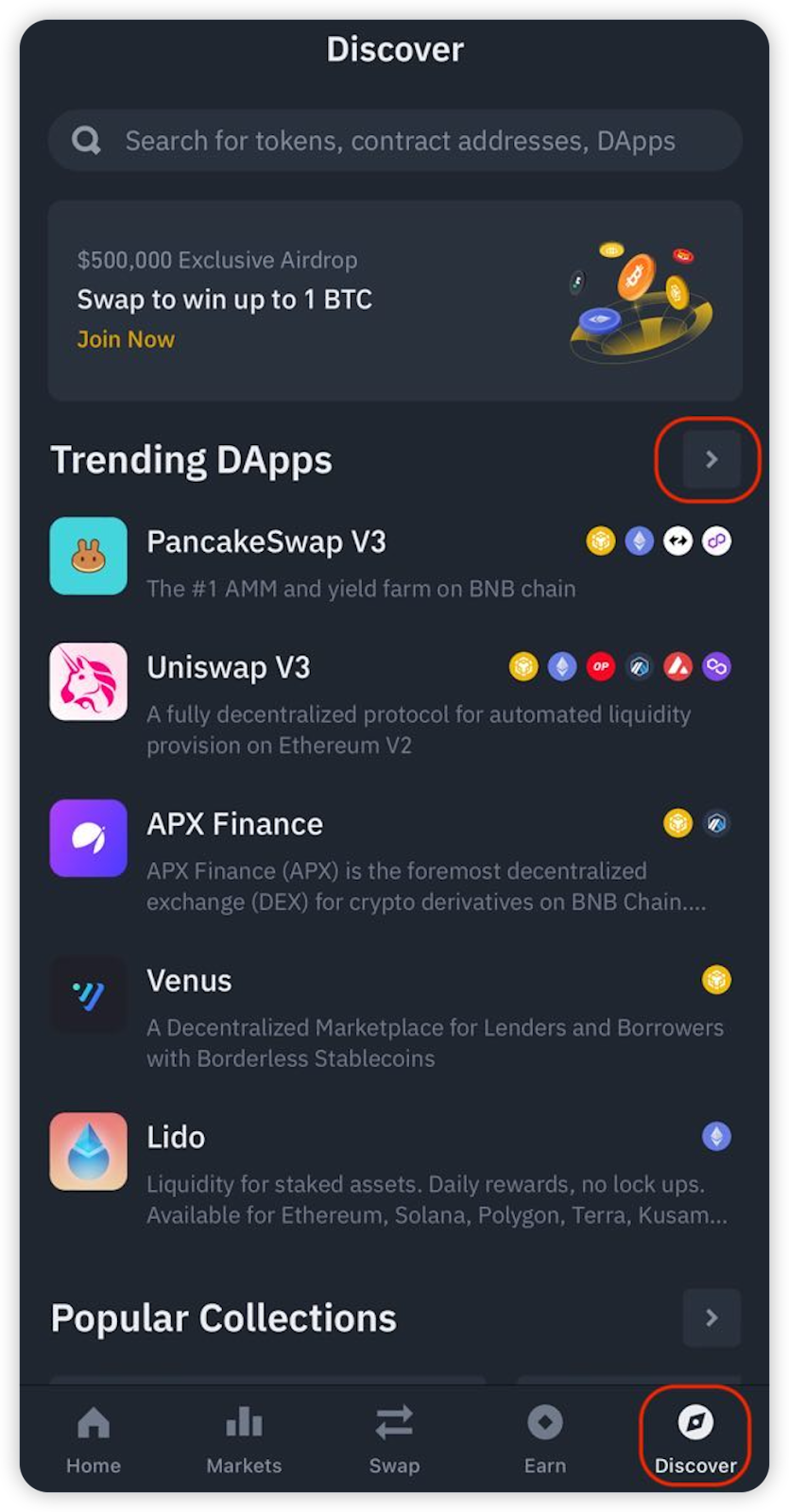
Task: Select APX Finance from trending list
Action: (x=235, y=825)
